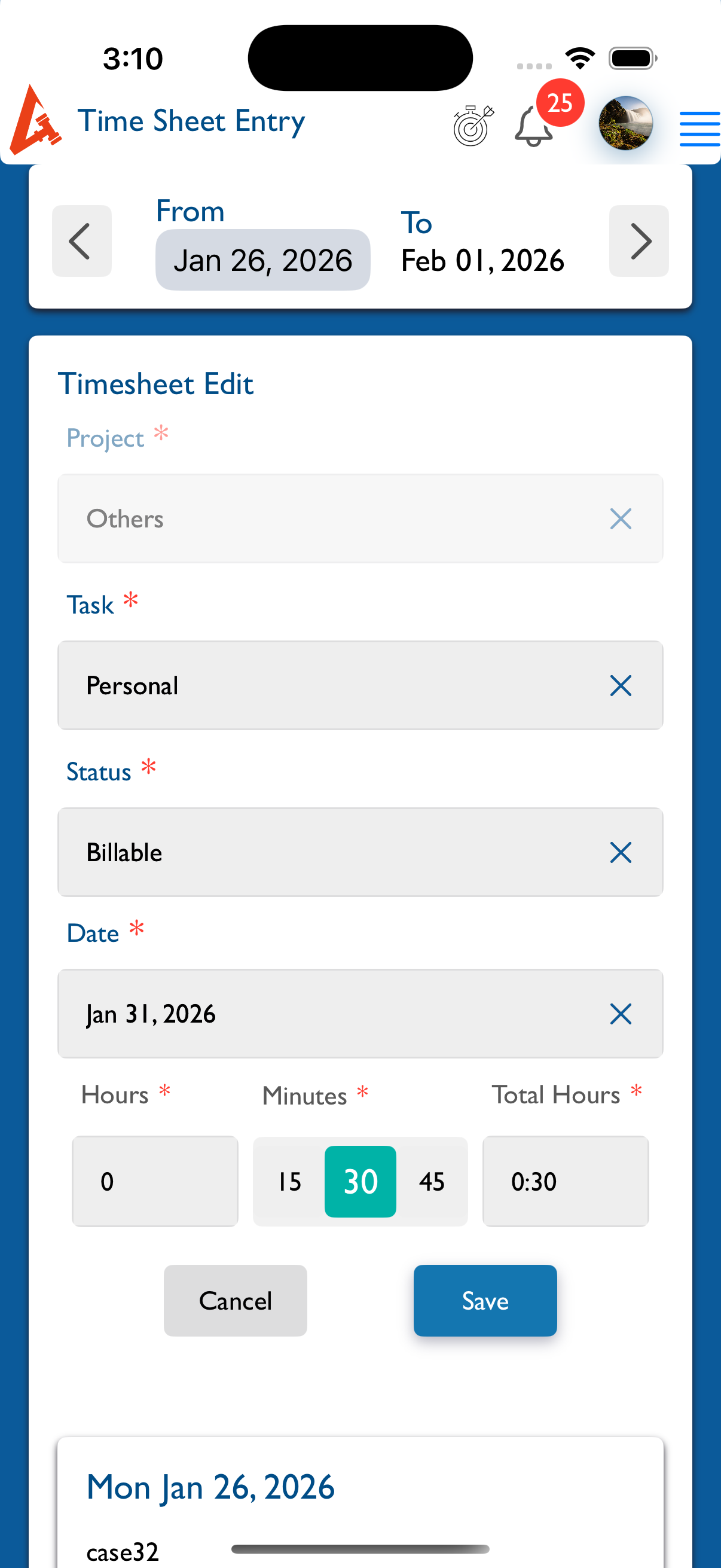721x1568 pixels.
Task: Clear the Personal task selection
Action: tap(621, 685)
